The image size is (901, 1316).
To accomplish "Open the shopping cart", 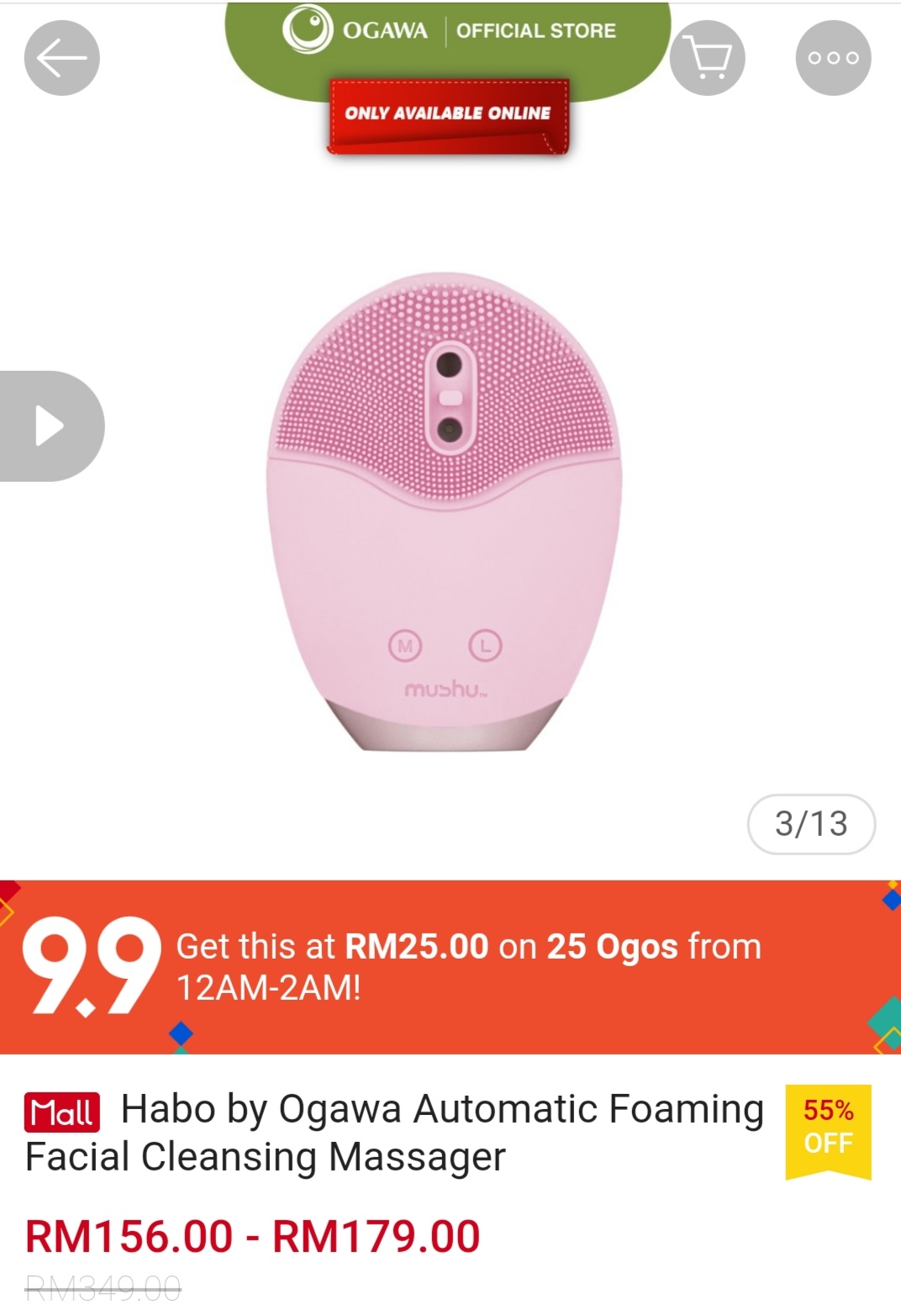I will point(708,58).
